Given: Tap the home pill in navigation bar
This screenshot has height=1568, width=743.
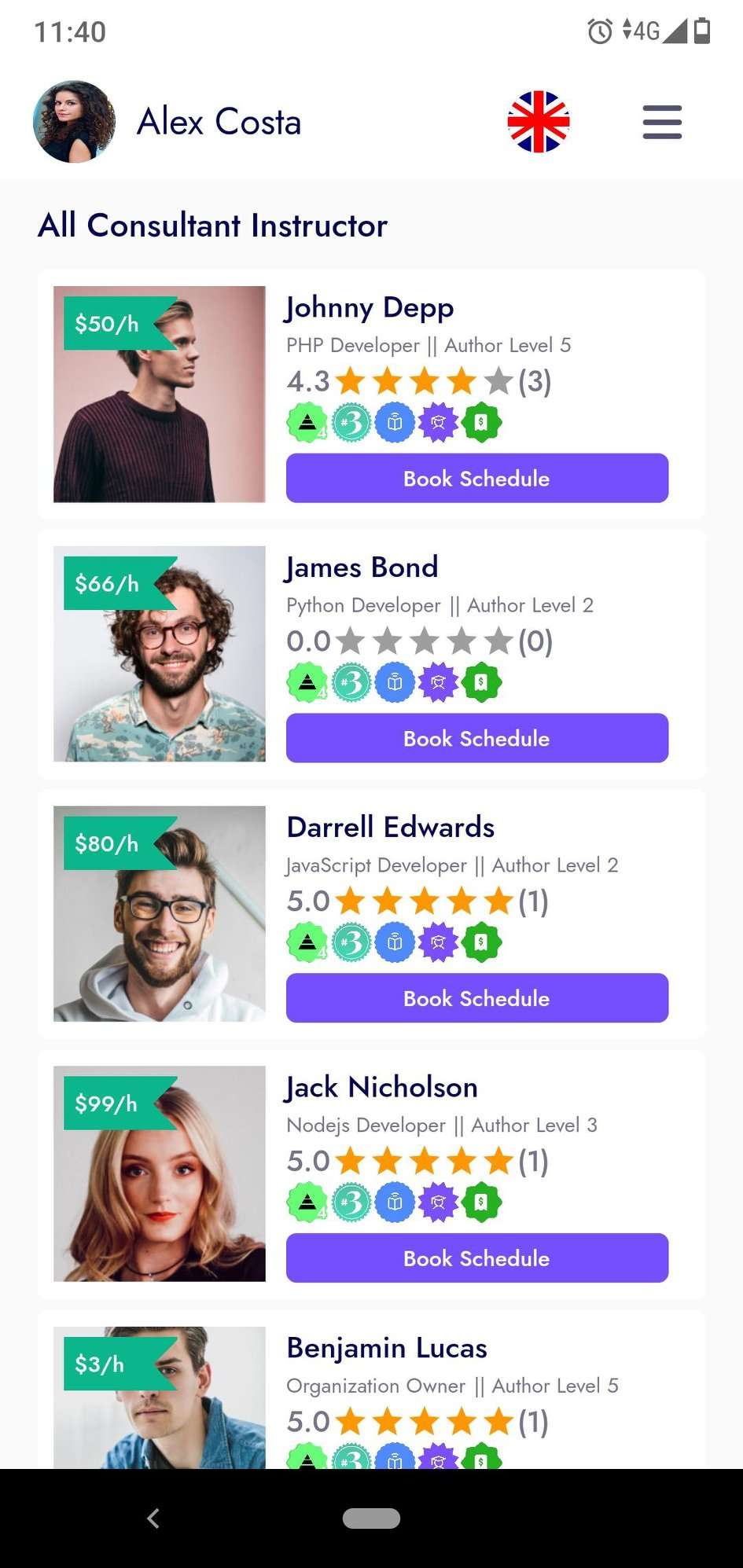Looking at the screenshot, I should [371, 1518].
